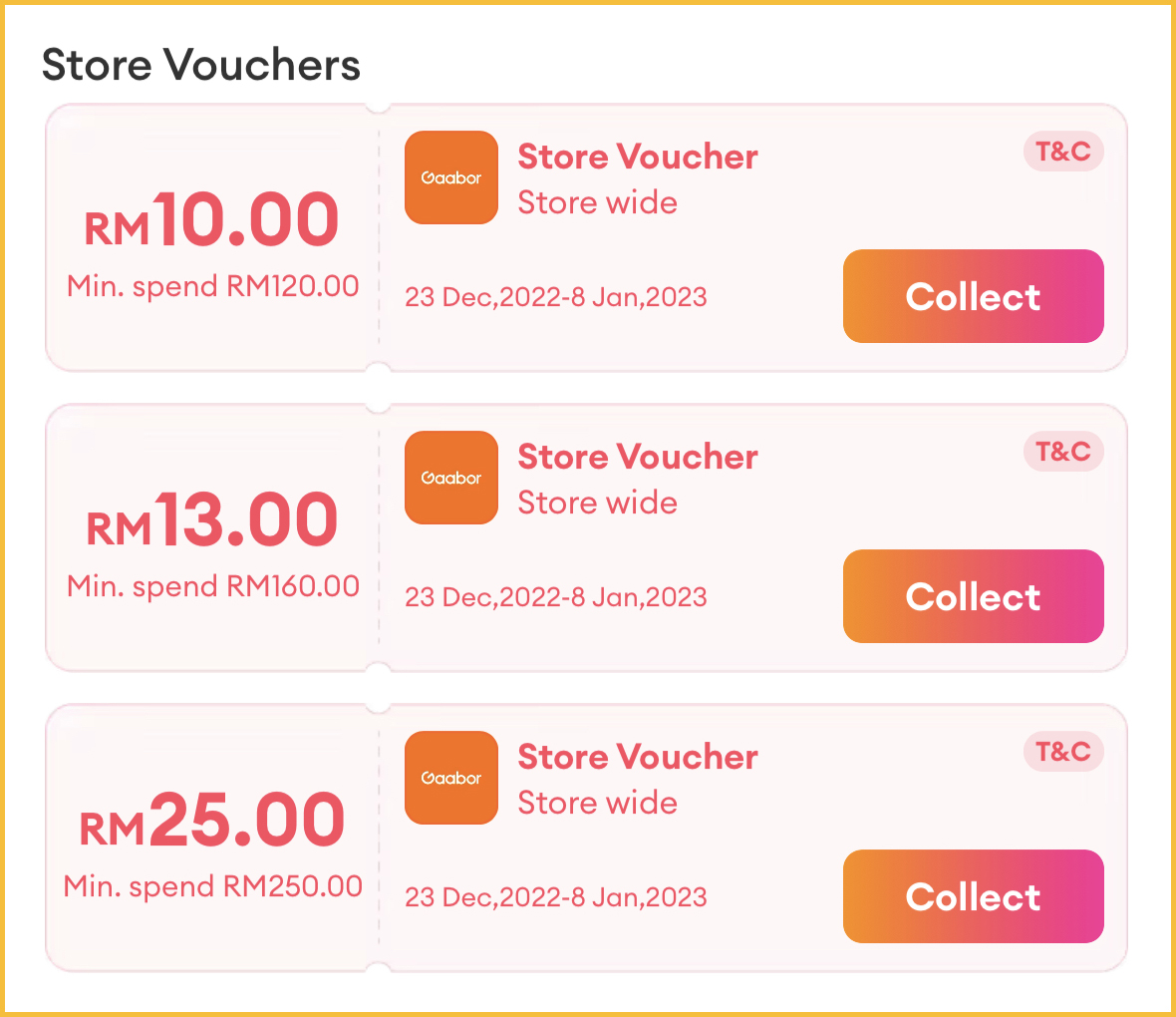This screenshot has height=1017, width=1176.
Task: Collect the RM25.00 store voucher
Action: (973, 896)
